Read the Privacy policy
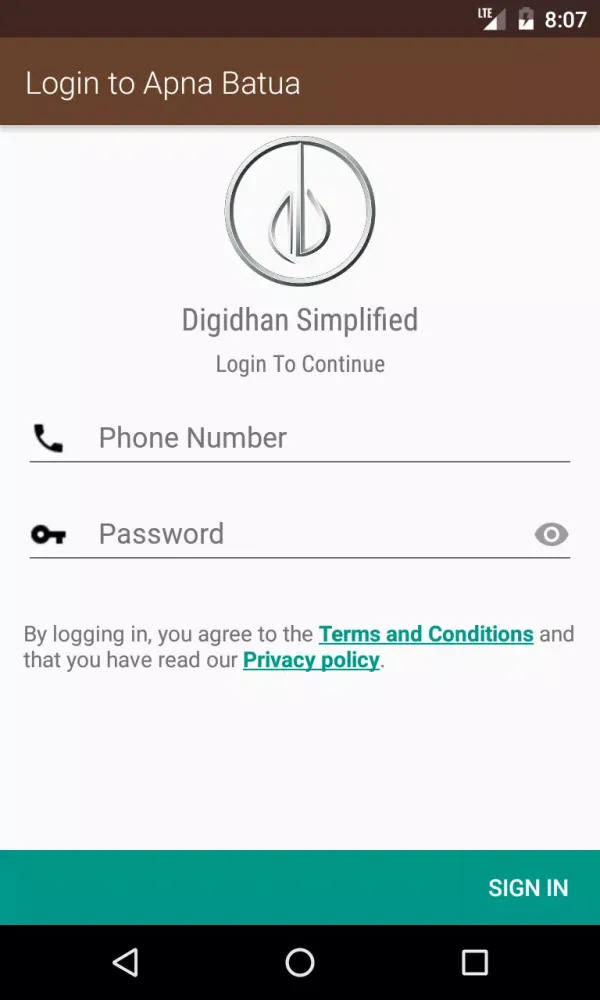The width and height of the screenshot is (600, 1000). click(311, 660)
